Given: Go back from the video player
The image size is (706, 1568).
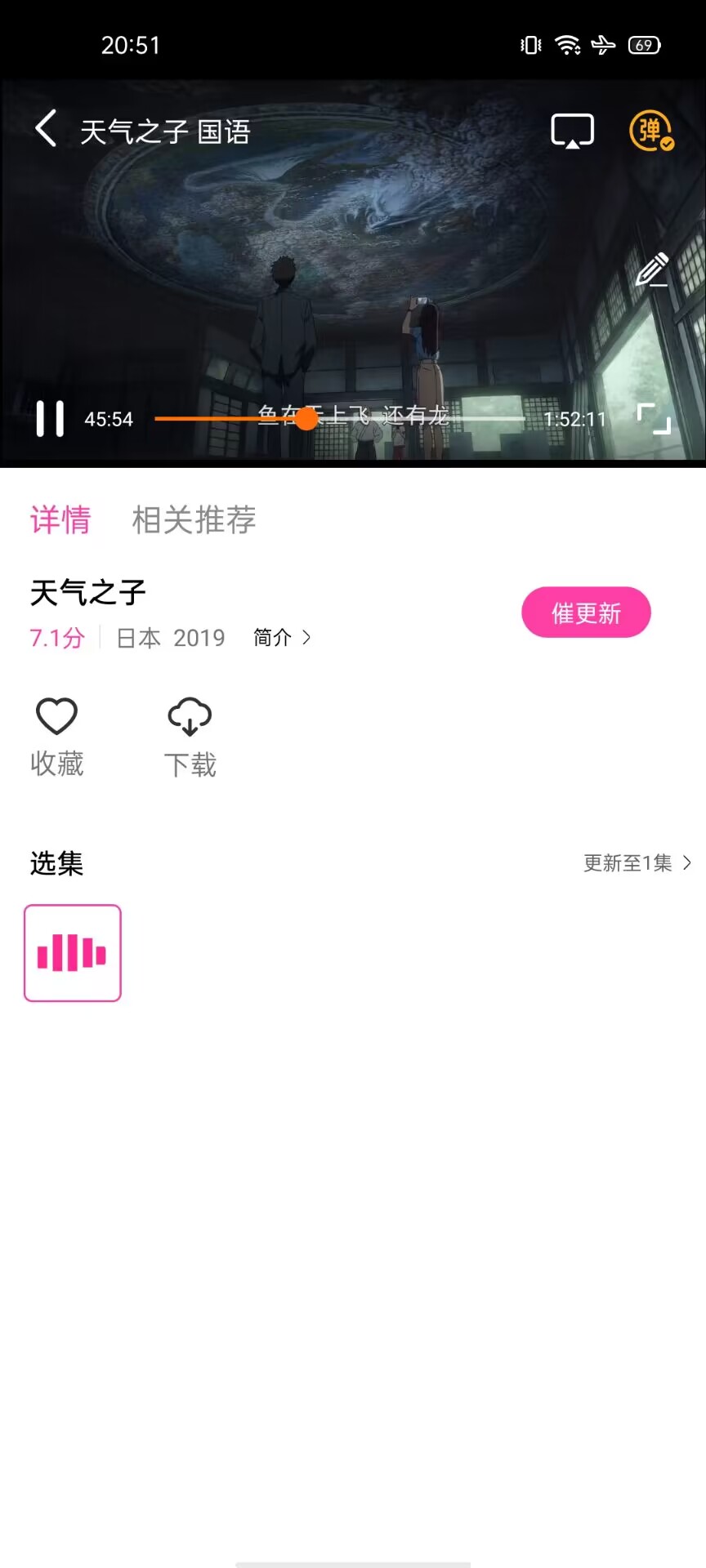Looking at the screenshot, I should (47, 129).
